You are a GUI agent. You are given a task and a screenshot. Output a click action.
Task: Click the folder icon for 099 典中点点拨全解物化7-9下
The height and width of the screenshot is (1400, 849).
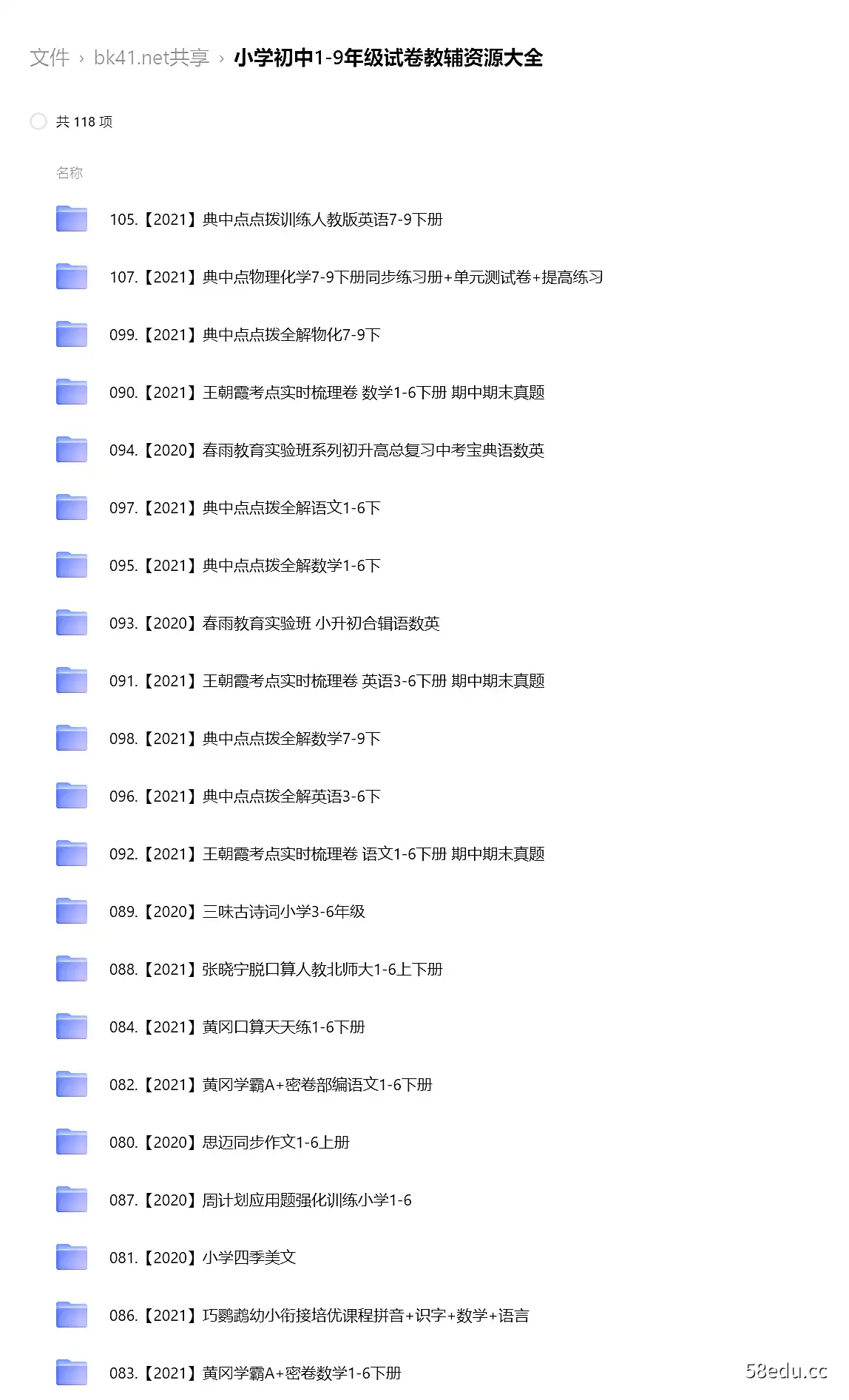point(71,335)
